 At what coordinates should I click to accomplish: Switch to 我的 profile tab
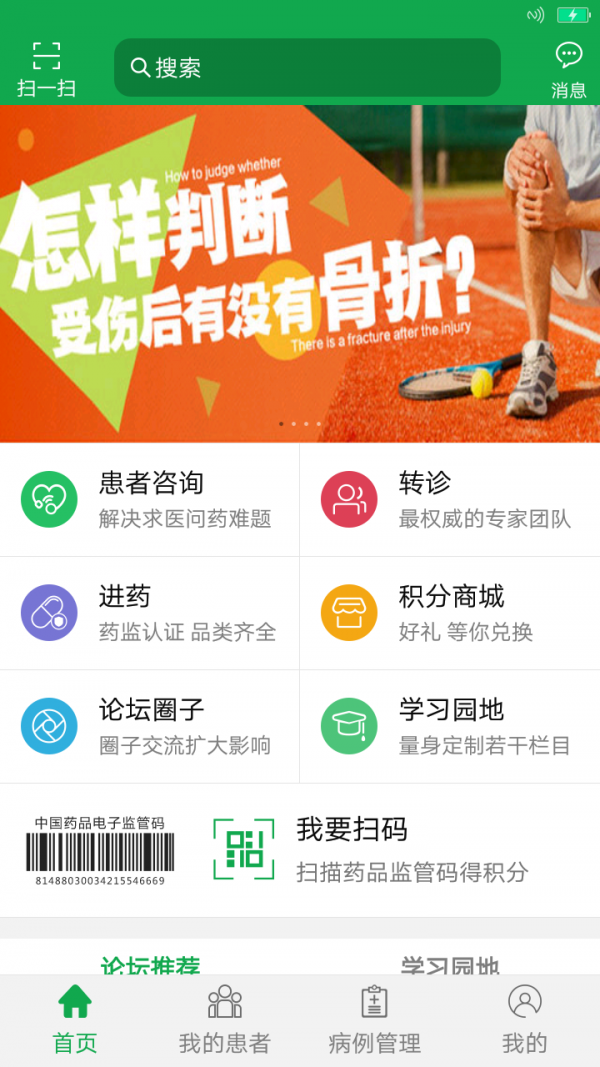pos(524,1020)
